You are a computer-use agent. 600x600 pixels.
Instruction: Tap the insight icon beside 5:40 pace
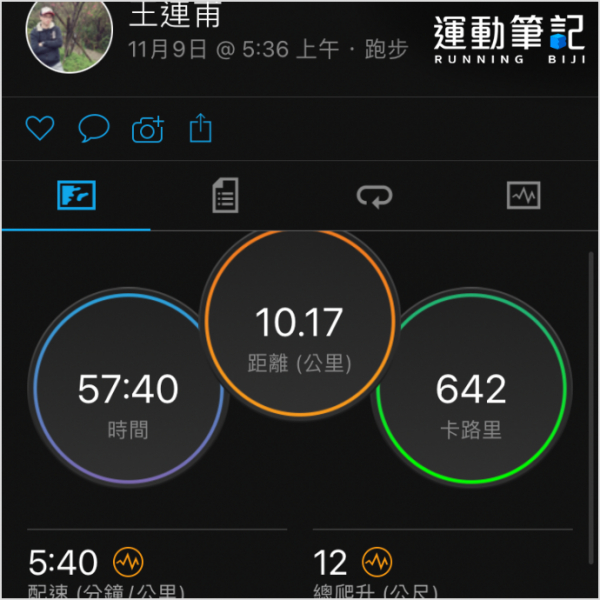[x=127, y=562]
